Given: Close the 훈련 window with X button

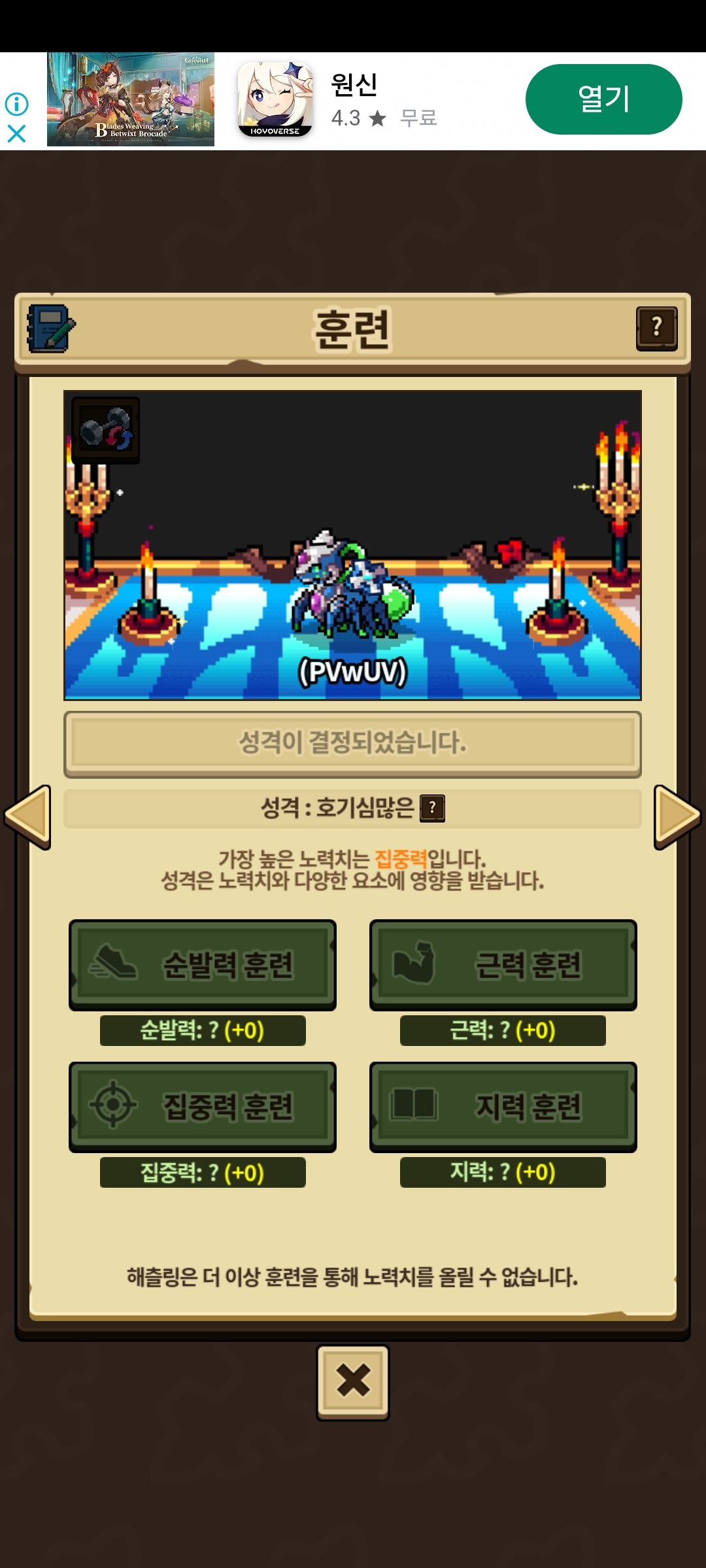Looking at the screenshot, I should point(353,1381).
